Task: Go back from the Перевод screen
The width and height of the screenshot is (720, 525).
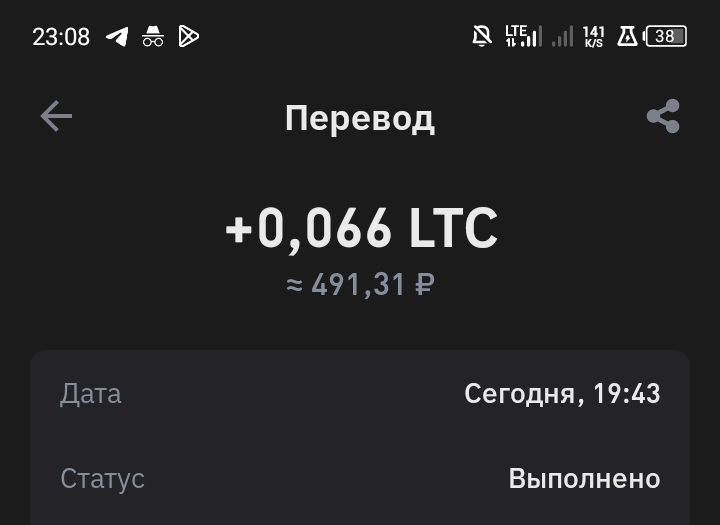Action: 56,117
